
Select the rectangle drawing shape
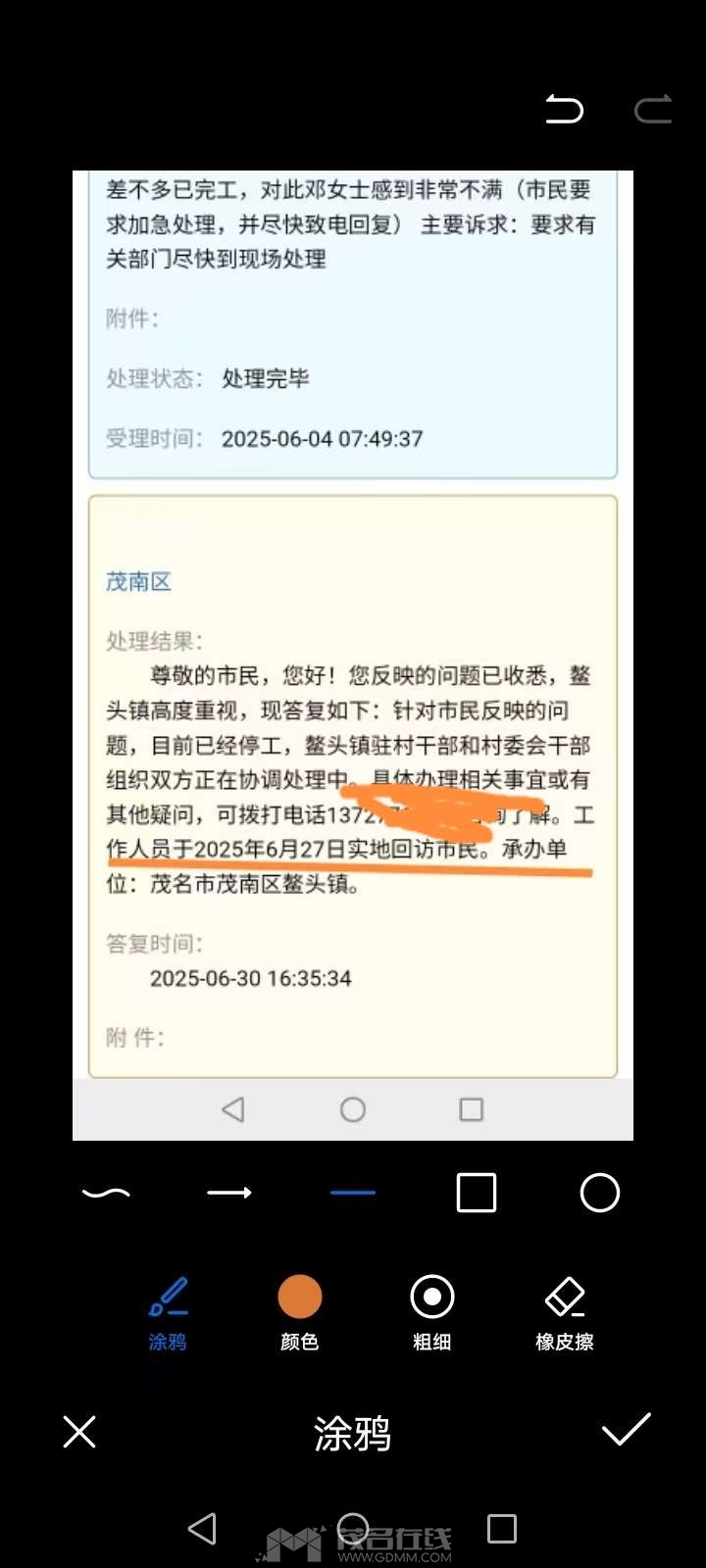(x=477, y=1193)
